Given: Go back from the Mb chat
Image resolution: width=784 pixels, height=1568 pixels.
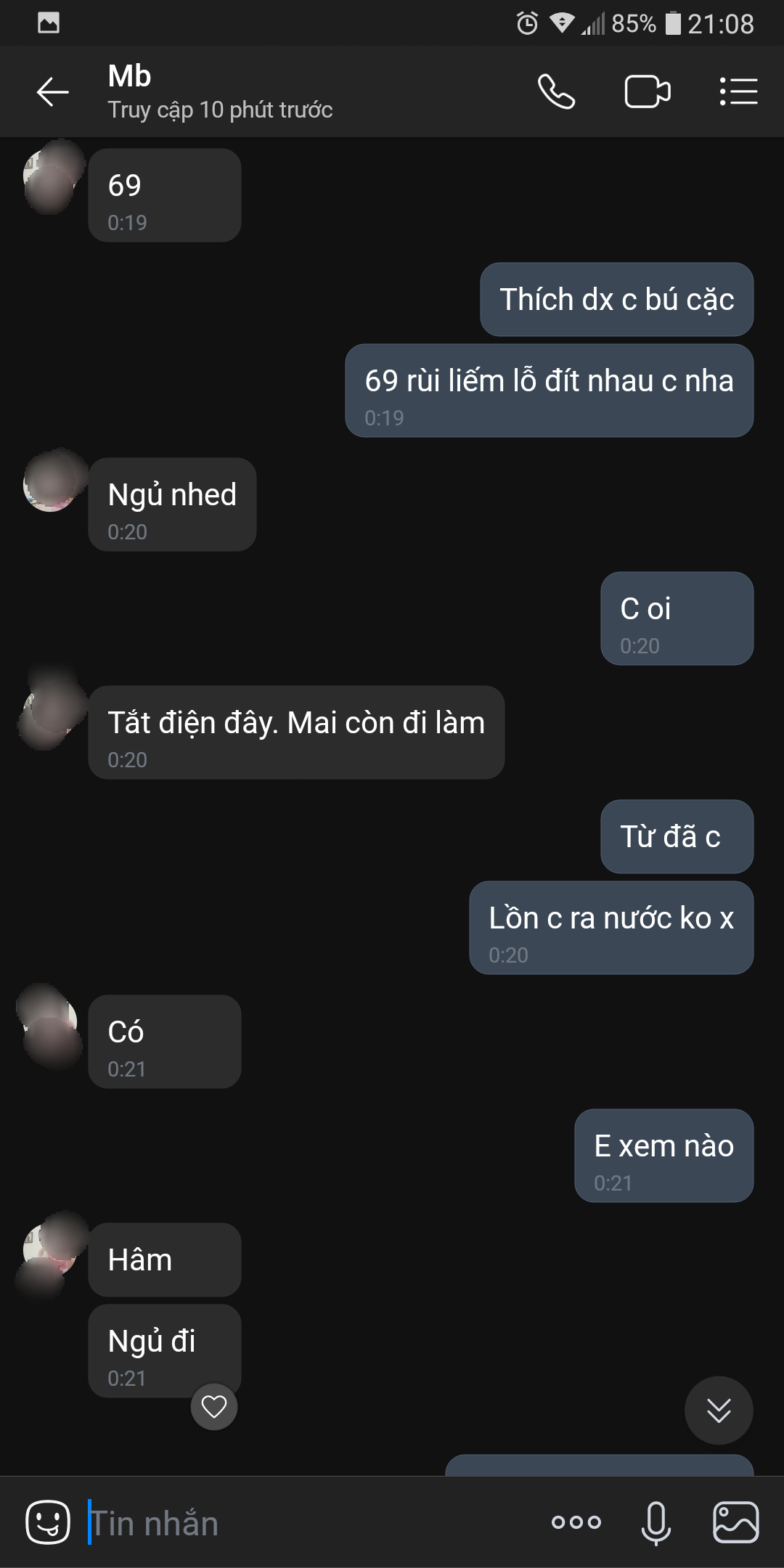Looking at the screenshot, I should click(x=52, y=92).
